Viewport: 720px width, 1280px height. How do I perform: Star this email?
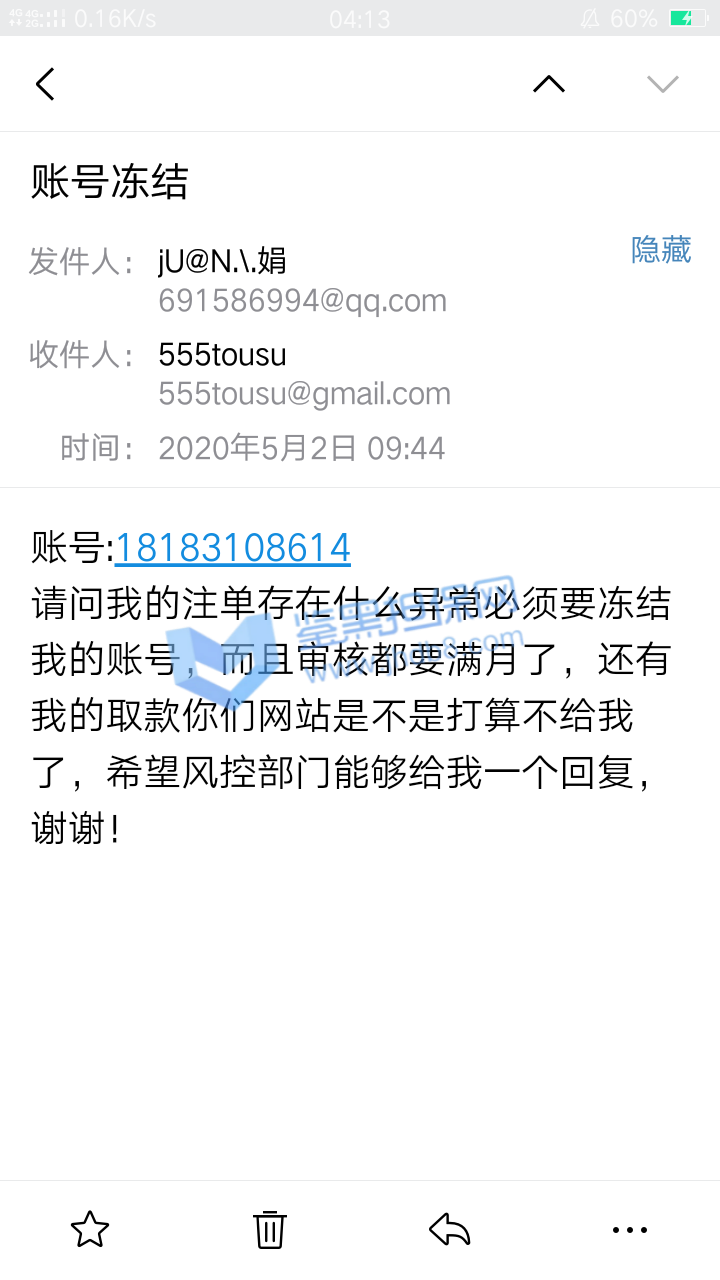pos(90,1229)
